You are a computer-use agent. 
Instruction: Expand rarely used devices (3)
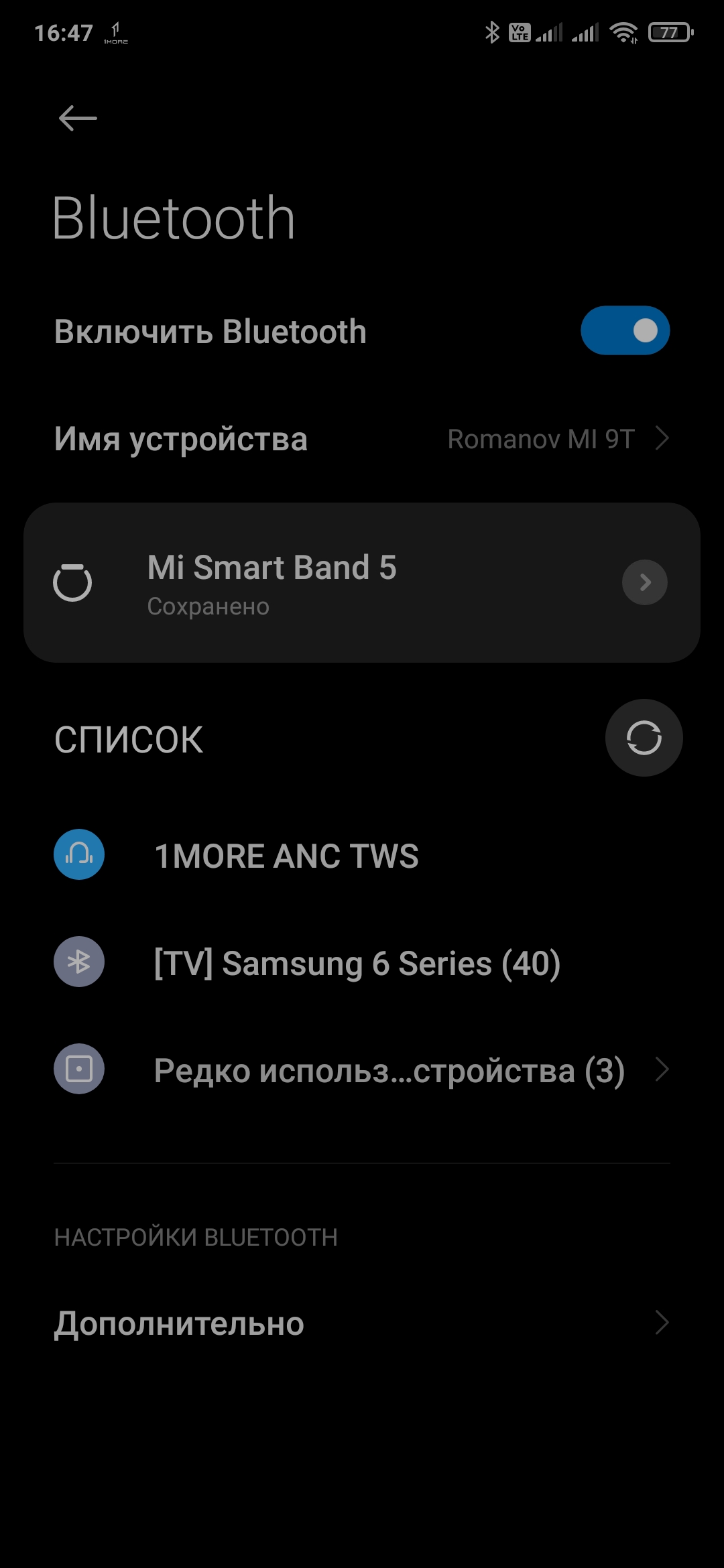[389, 1070]
